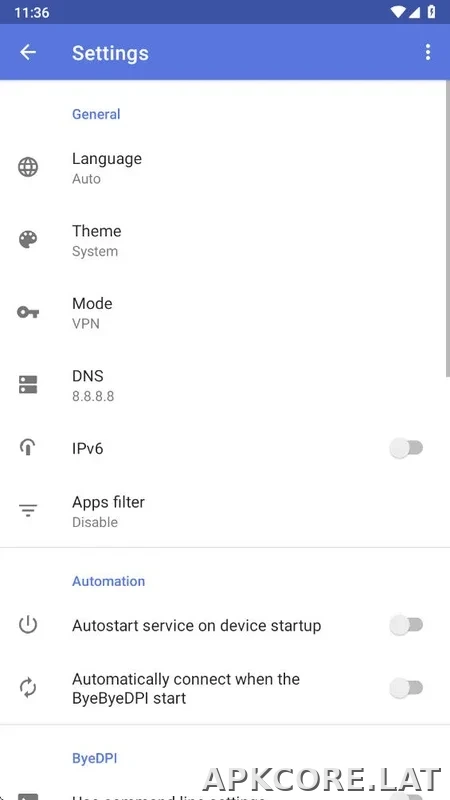Open the Mode setting
Screen dimensions: 450x800
225,312
